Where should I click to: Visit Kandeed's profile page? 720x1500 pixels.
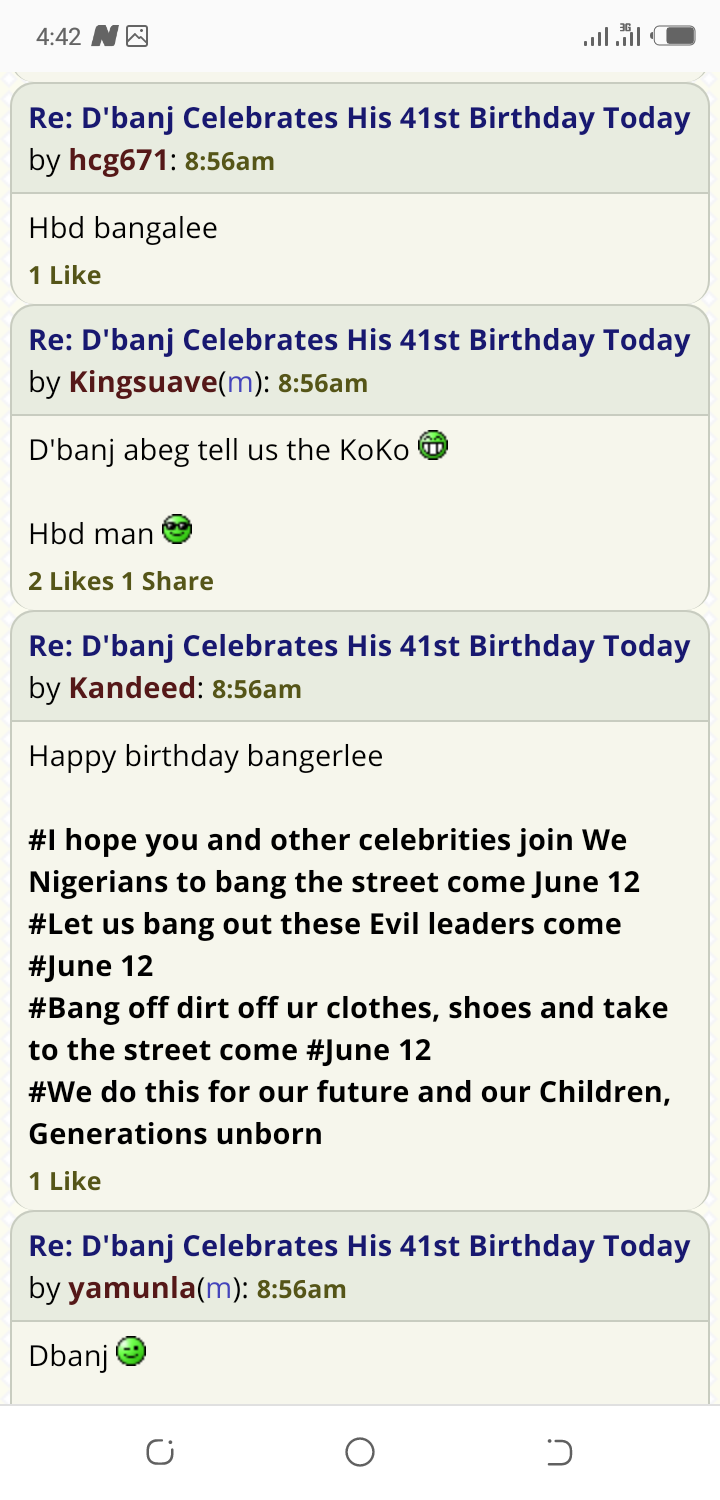(132, 688)
